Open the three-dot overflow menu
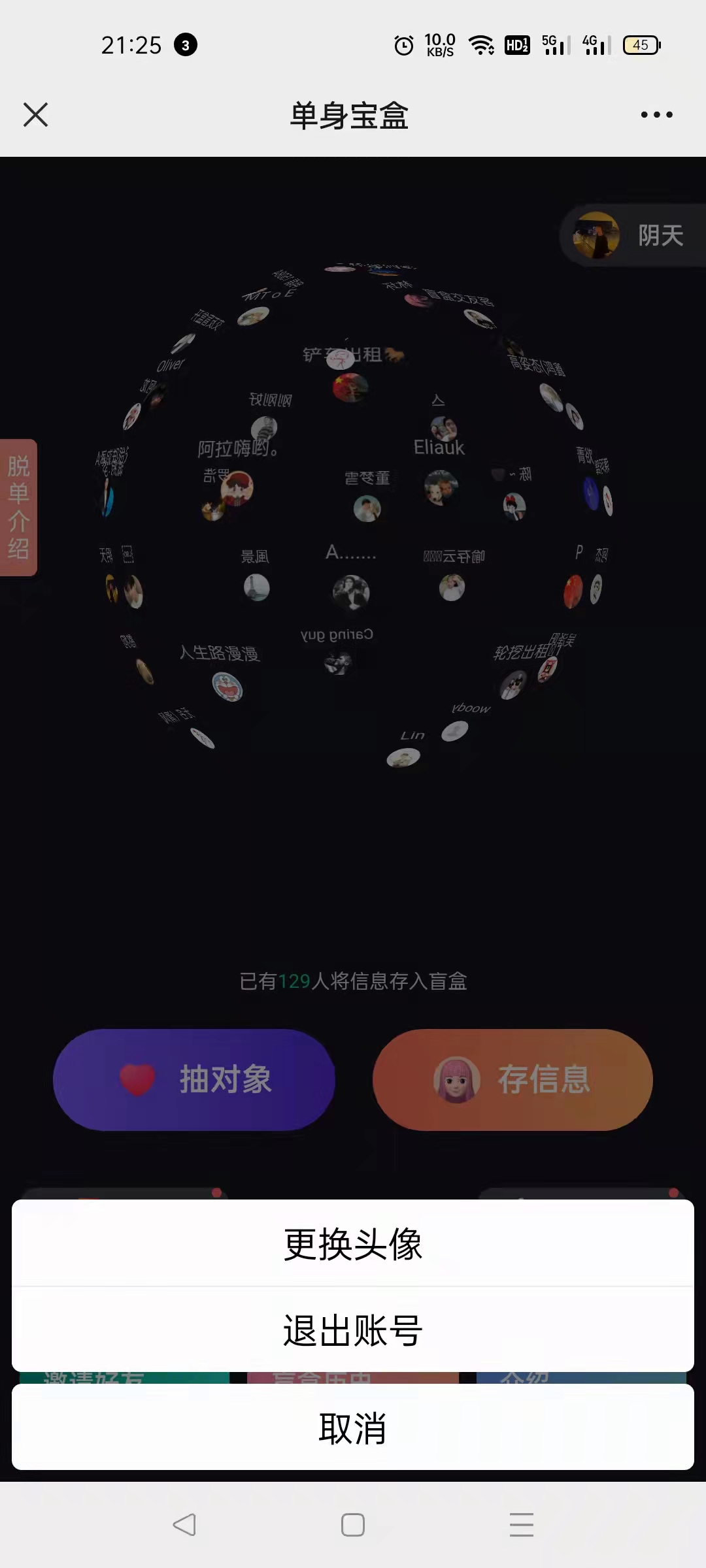This screenshot has width=706, height=1568. pos(656,115)
